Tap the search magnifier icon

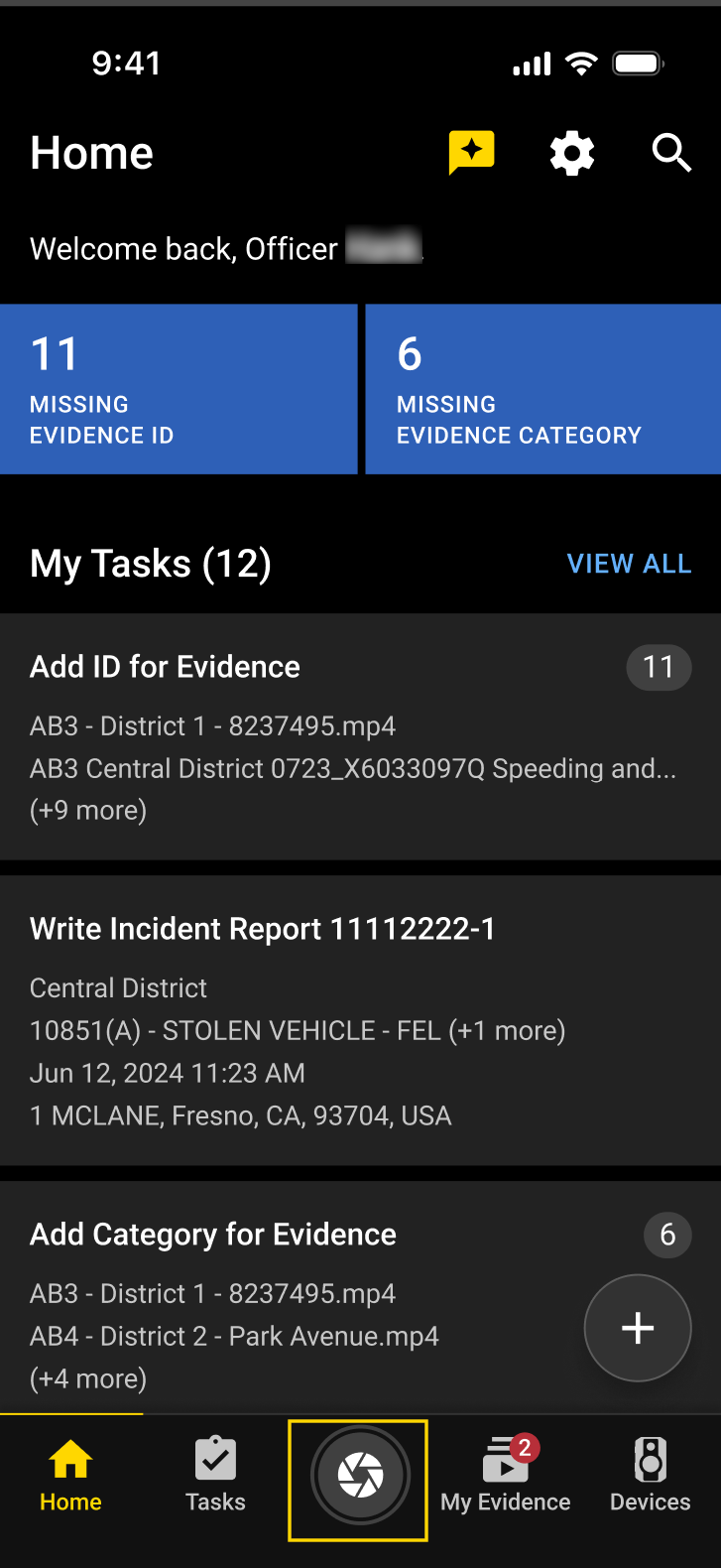click(671, 154)
